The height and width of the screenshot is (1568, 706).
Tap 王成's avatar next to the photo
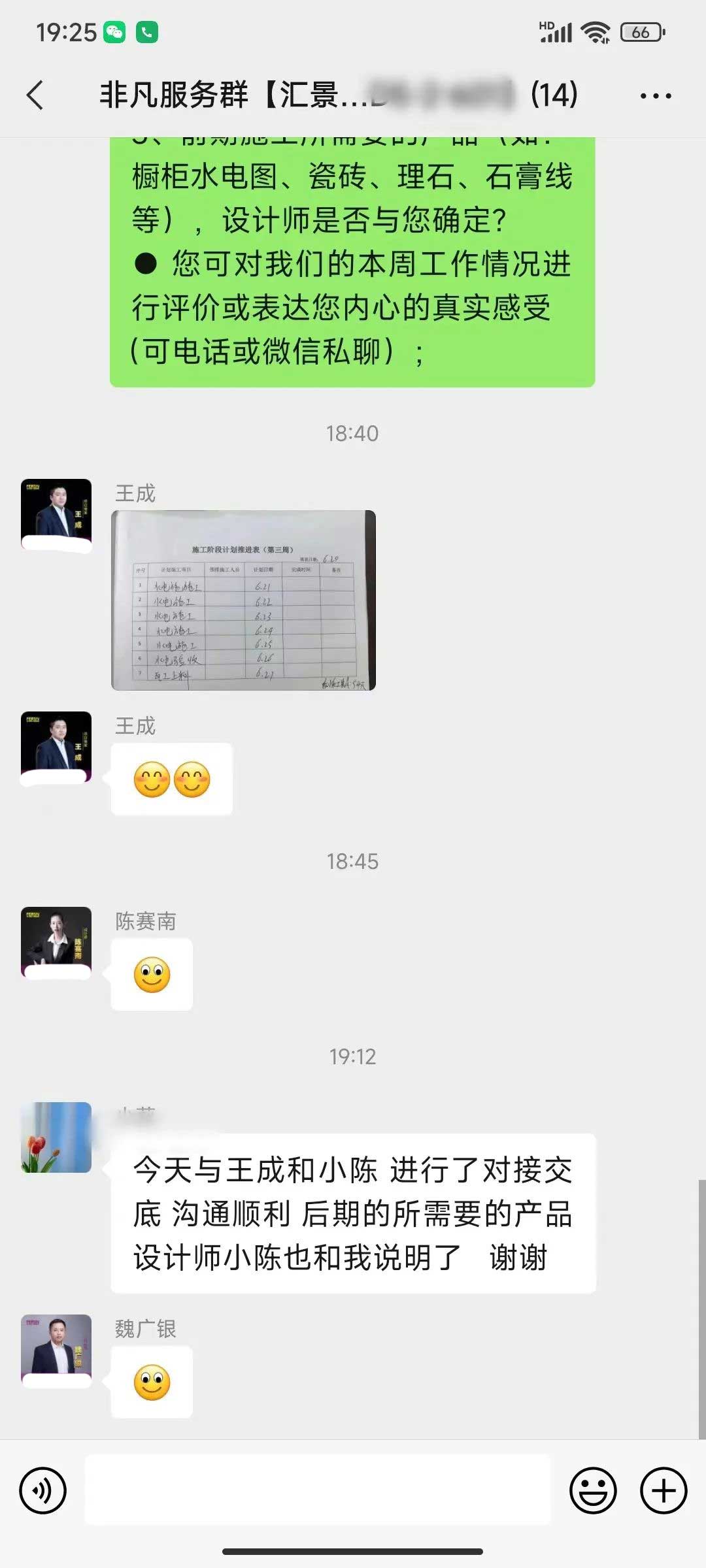(56, 515)
